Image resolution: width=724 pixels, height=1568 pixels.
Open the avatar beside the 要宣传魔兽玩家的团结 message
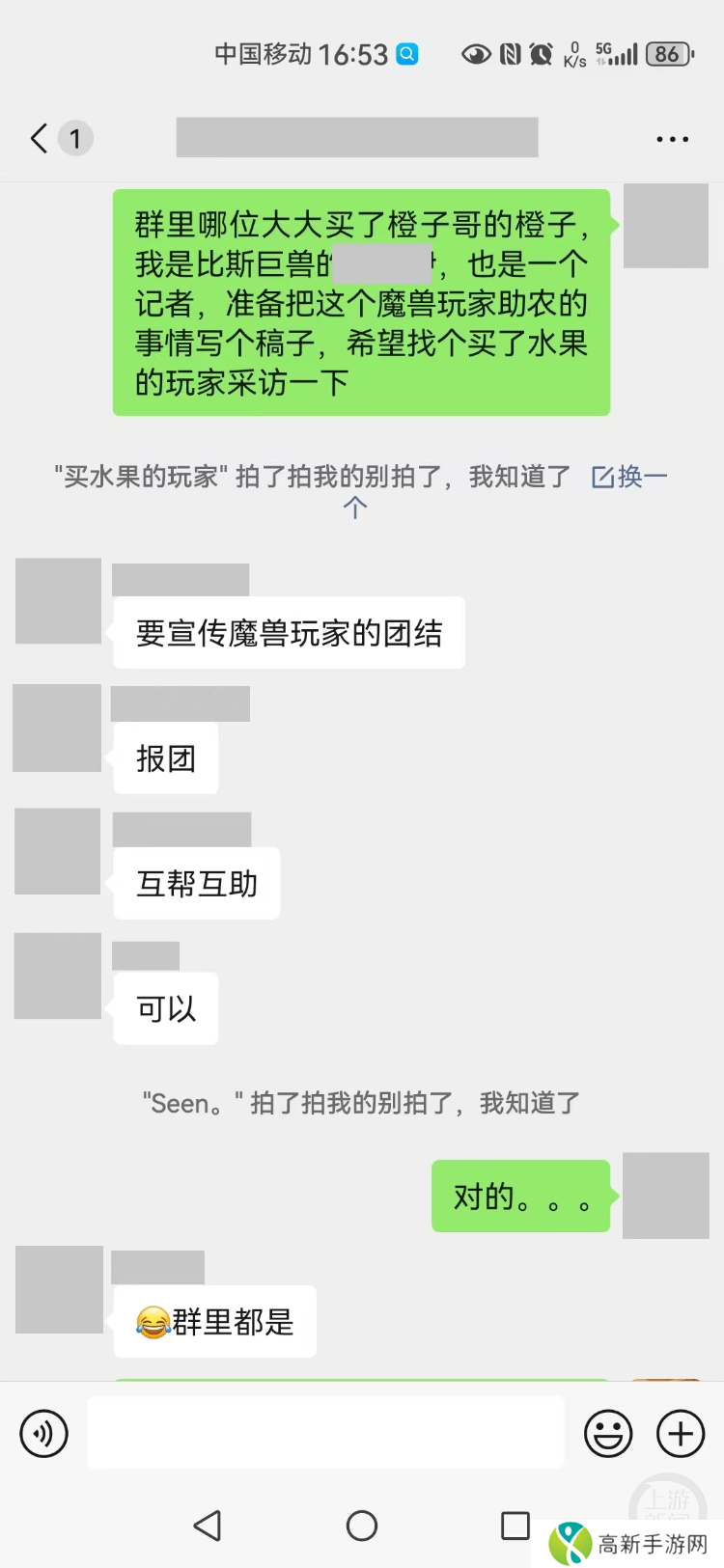click(58, 600)
